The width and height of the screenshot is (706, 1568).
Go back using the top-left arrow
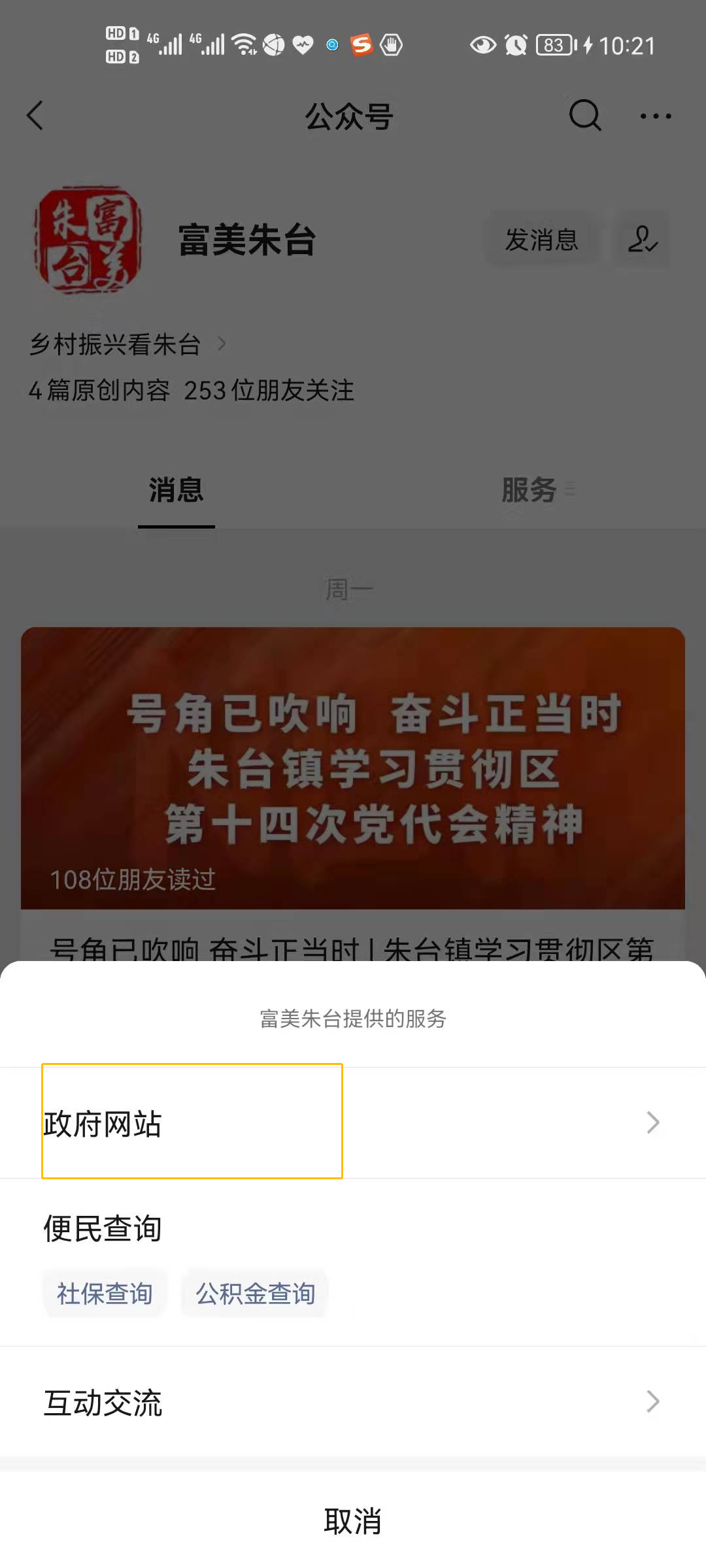(x=35, y=116)
